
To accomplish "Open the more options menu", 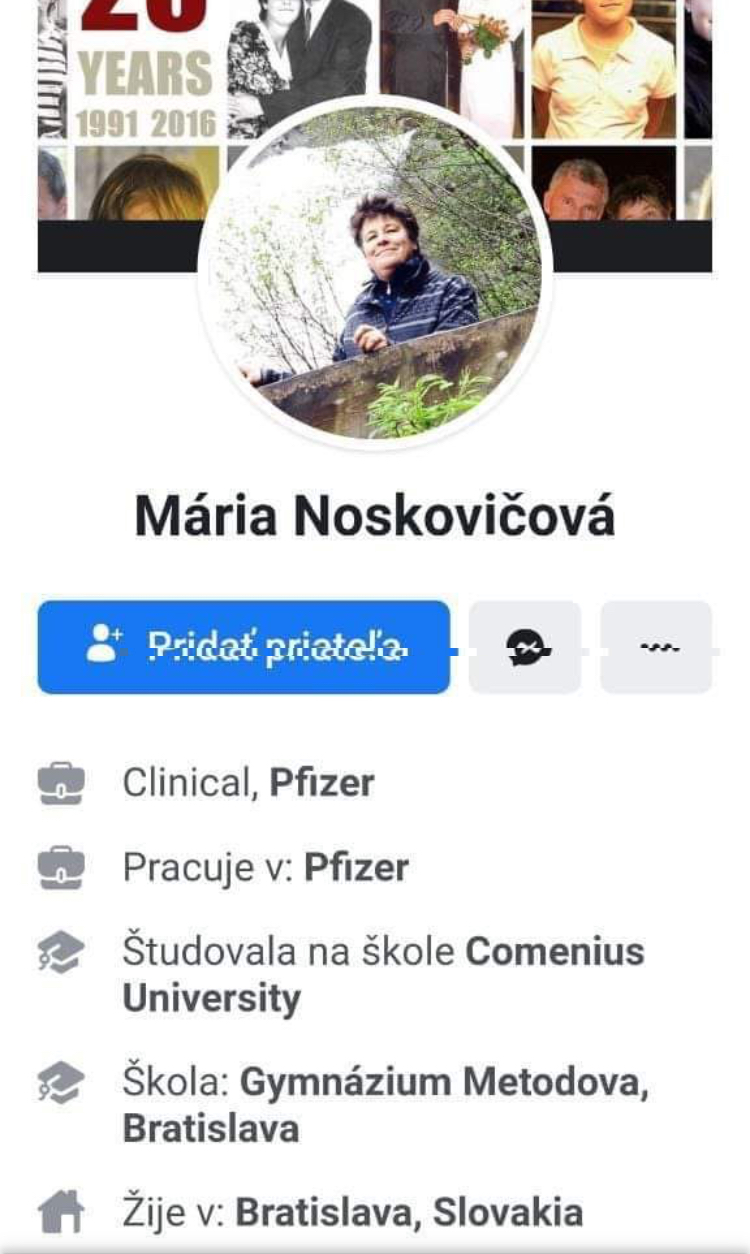I will 656,647.
